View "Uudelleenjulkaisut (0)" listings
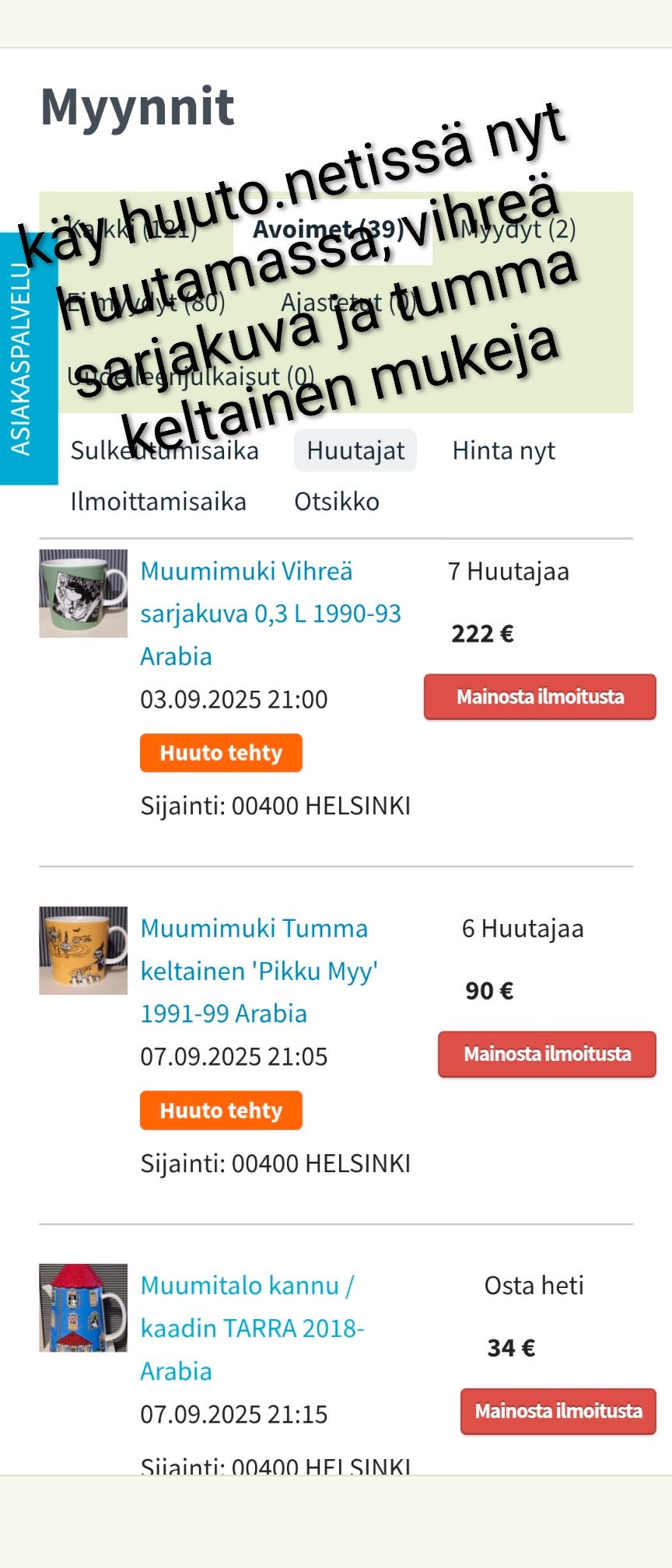 (x=191, y=375)
